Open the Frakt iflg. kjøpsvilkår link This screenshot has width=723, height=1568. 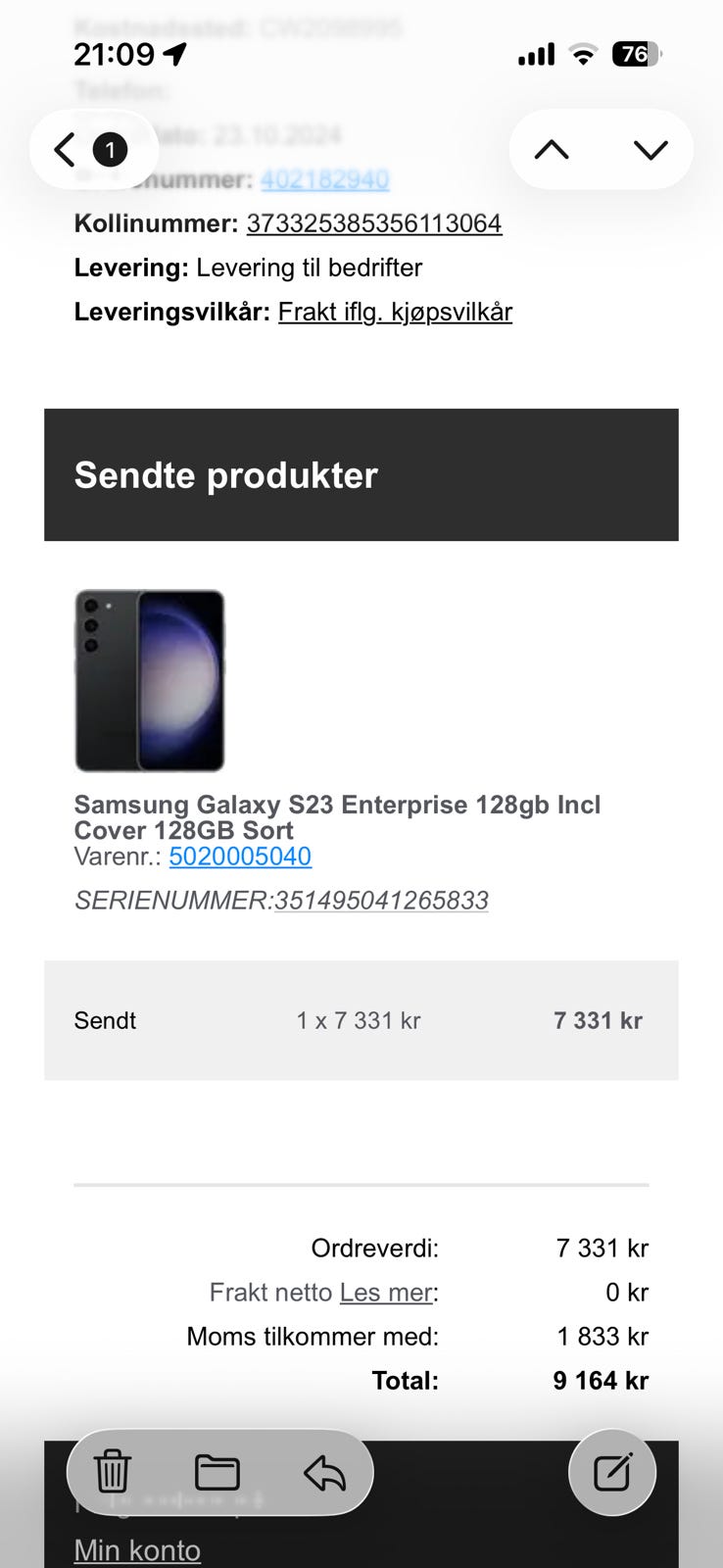coord(395,312)
